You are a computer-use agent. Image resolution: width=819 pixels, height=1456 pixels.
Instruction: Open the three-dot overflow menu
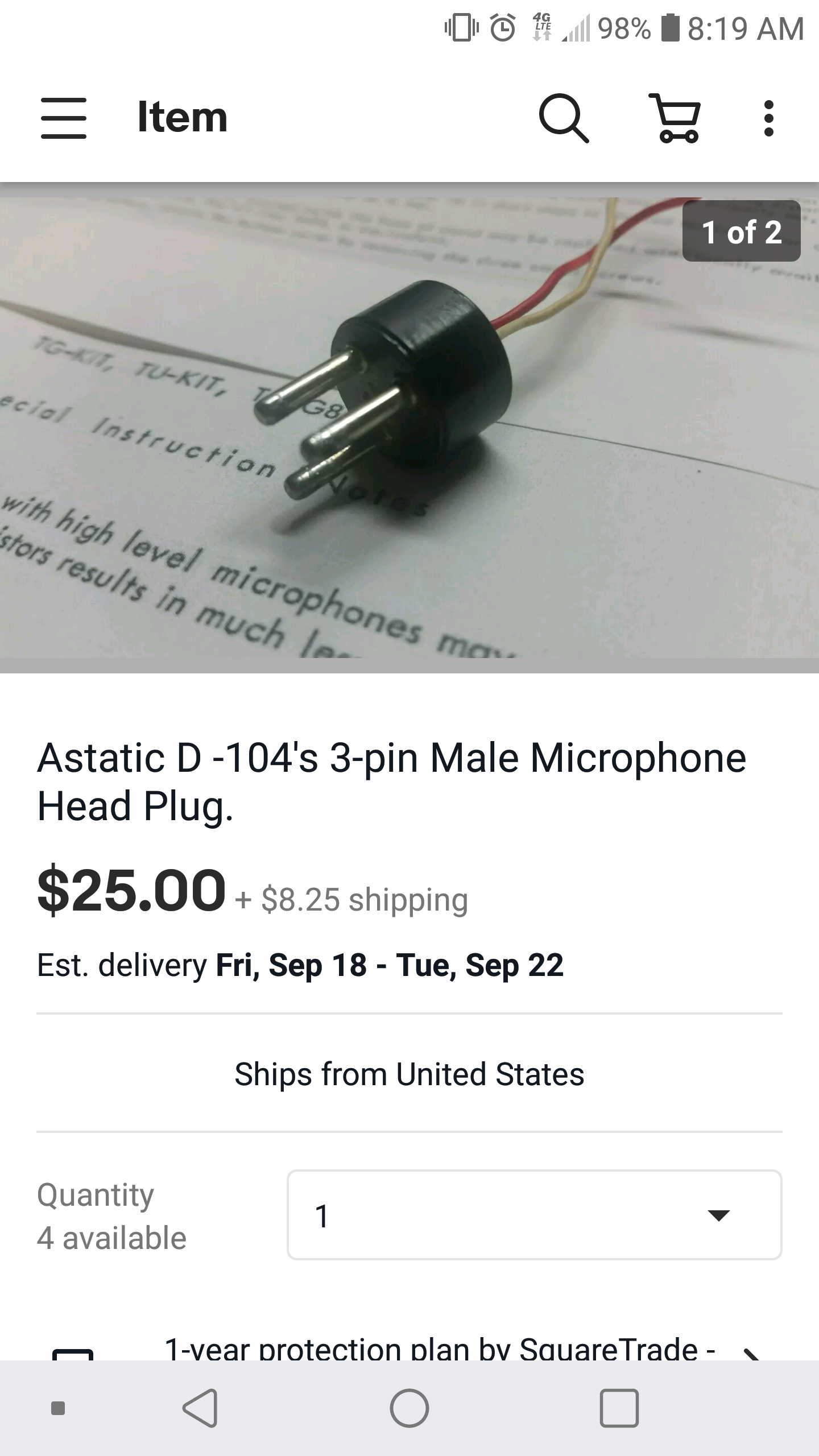tap(768, 118)
